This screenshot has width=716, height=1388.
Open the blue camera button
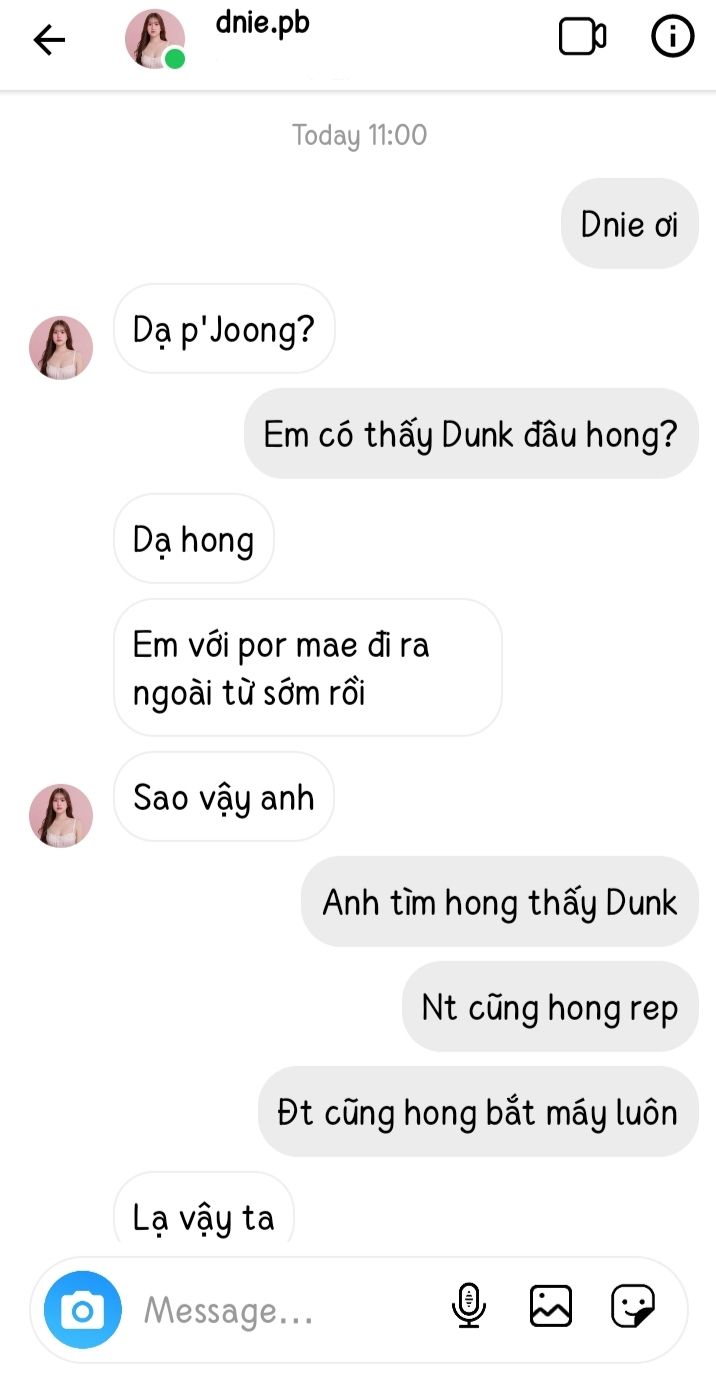81,1309
